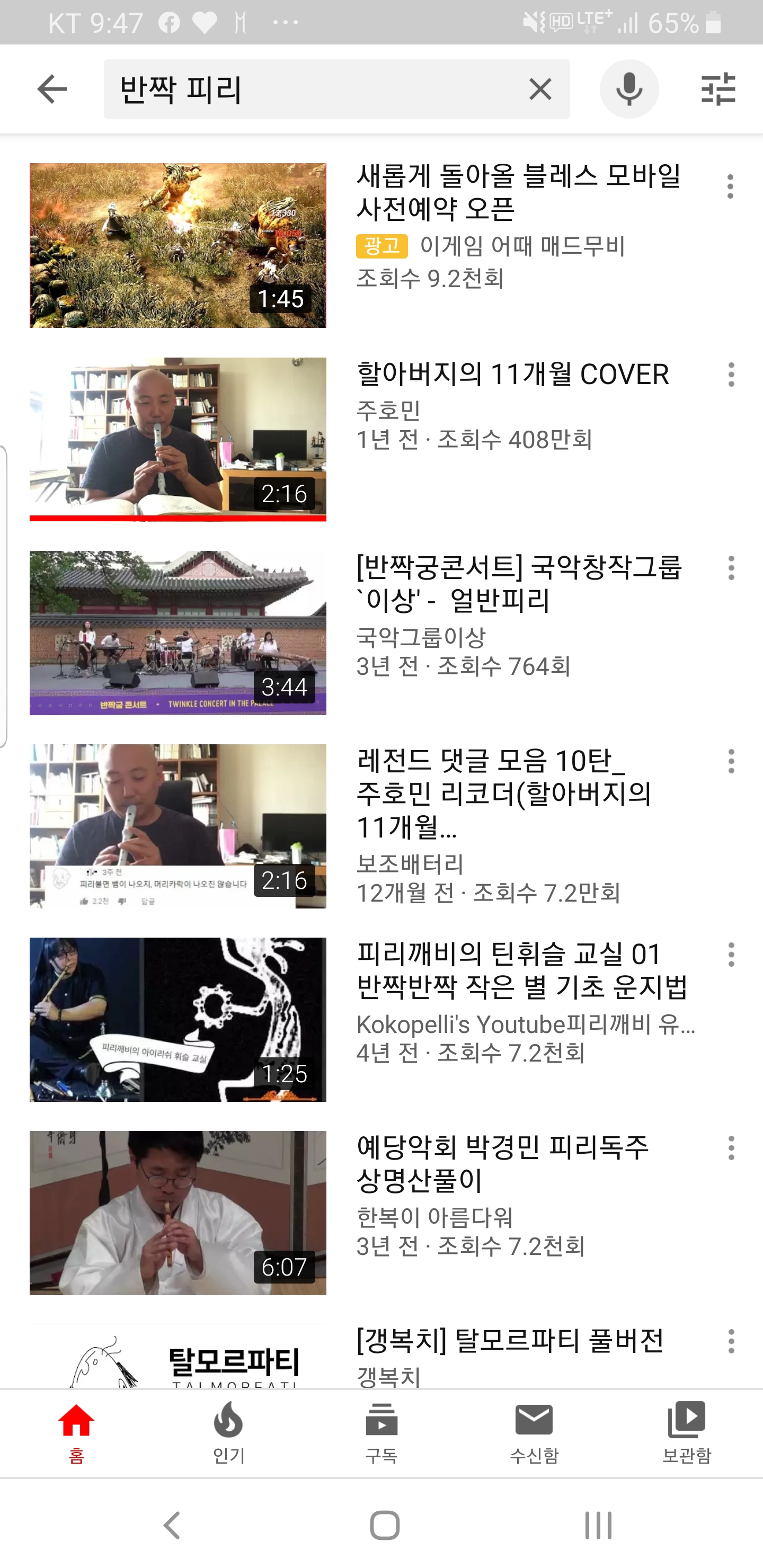Open the 반짝궁콘서트 얼반피리 video
Screen dimensions: 763x1568
tap(178, 633)
